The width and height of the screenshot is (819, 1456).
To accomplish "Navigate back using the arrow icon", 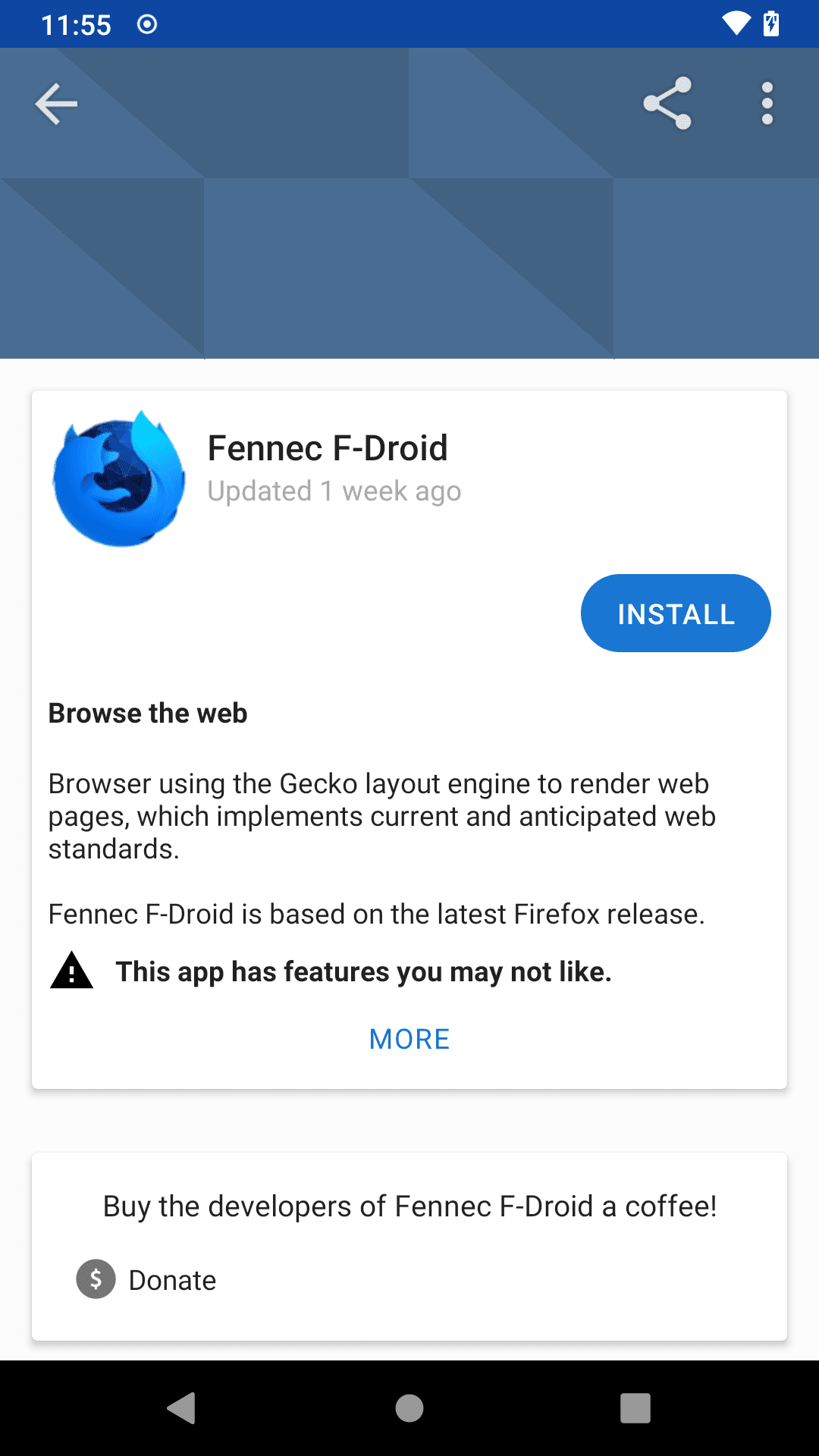I will 55,104.
